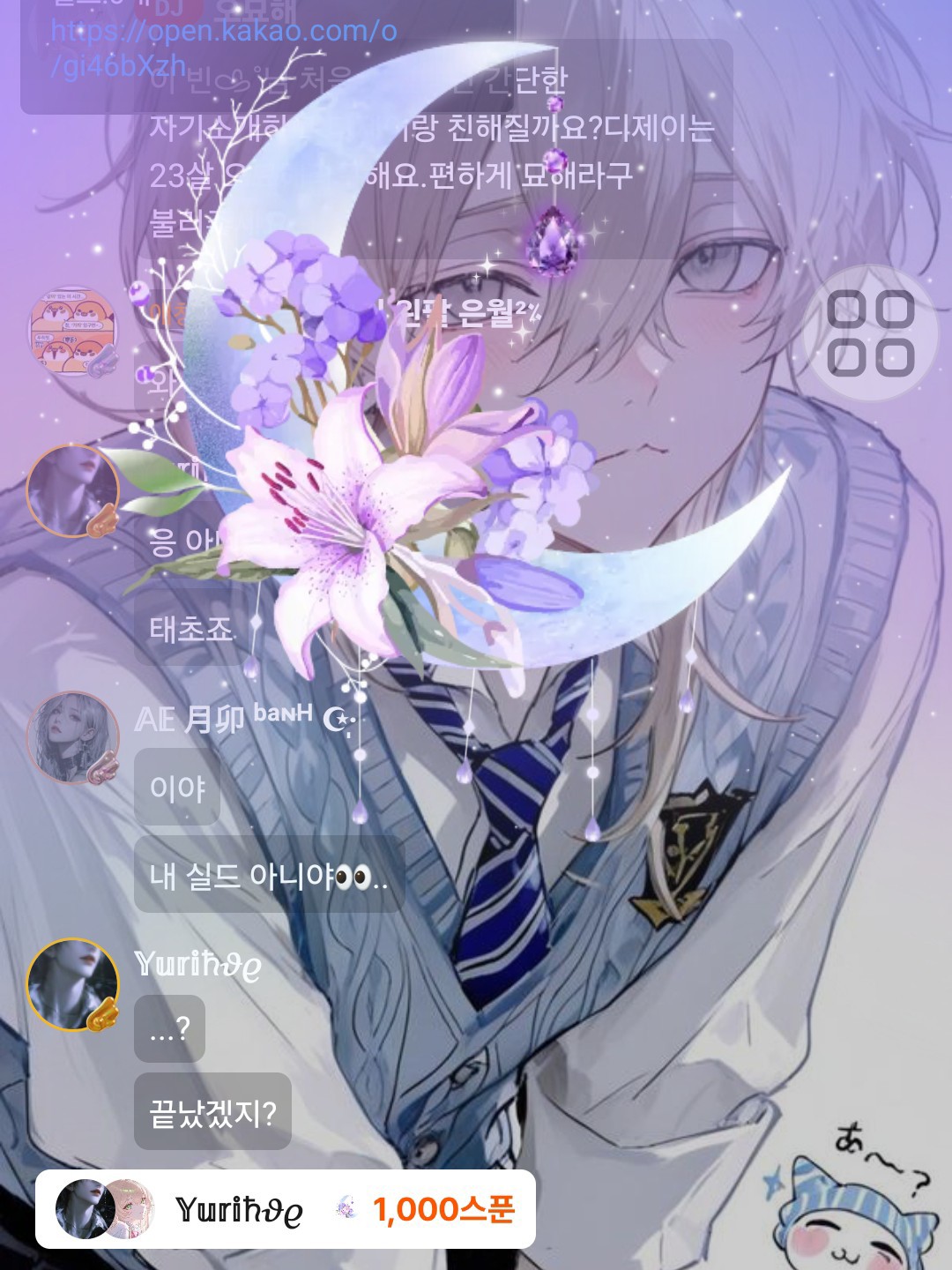The height and width of the screenshot is (1270, 952).
Task: Open Yurihee's avatar beside the '...?' message
Action: click(72, 984)
